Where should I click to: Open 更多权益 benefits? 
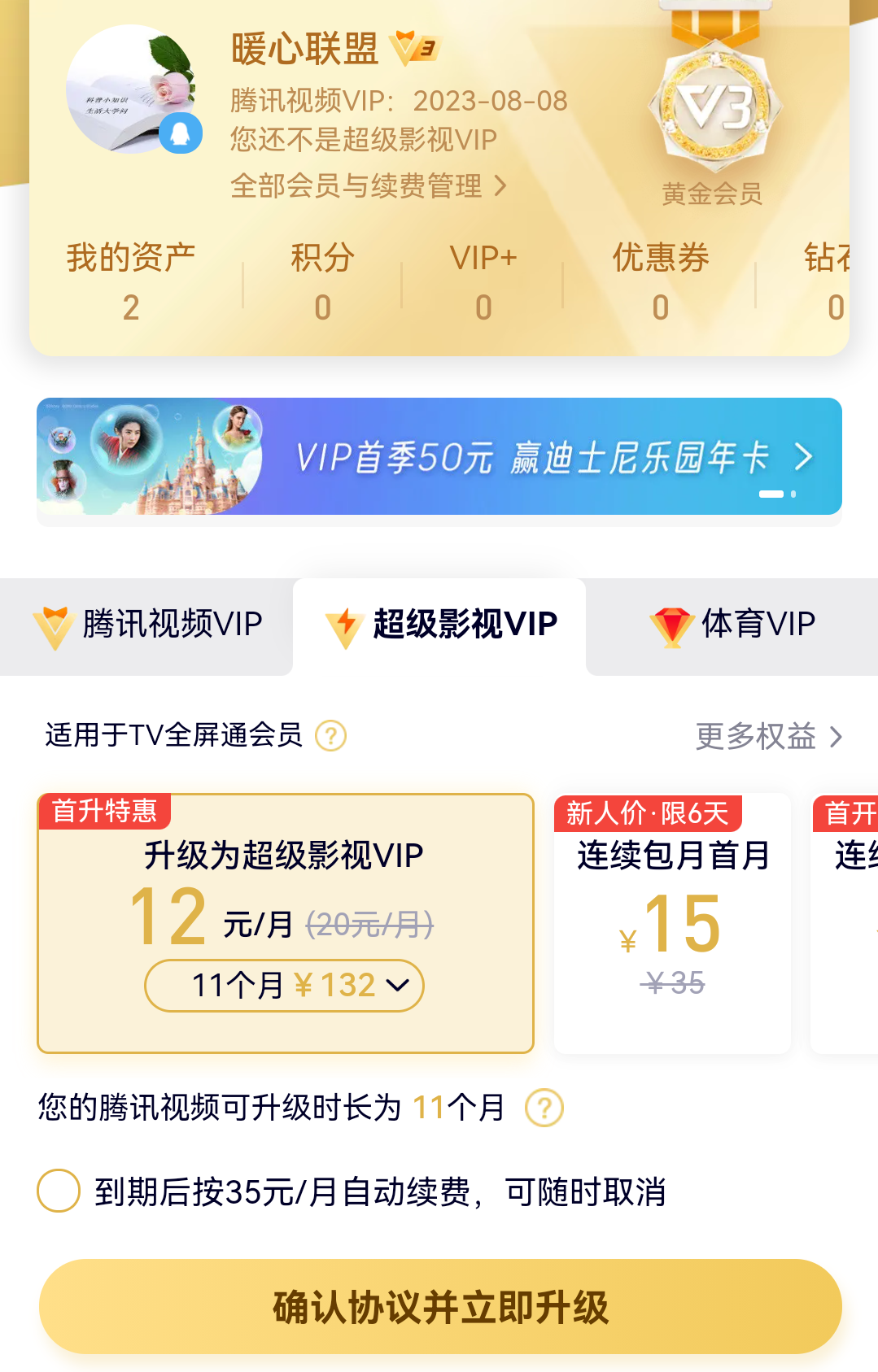[768, 736]
